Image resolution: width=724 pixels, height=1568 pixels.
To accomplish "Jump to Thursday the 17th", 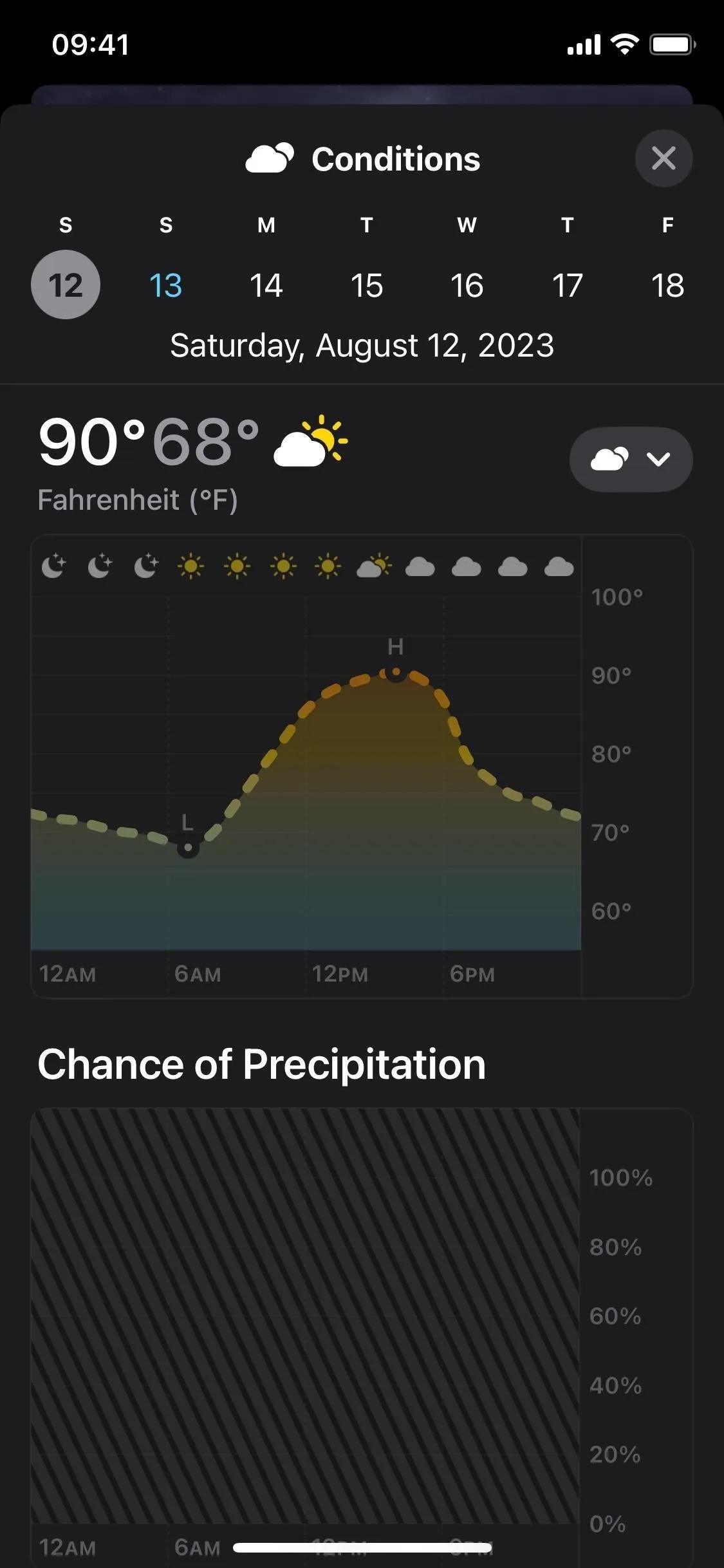I will (x=568, y=285).
